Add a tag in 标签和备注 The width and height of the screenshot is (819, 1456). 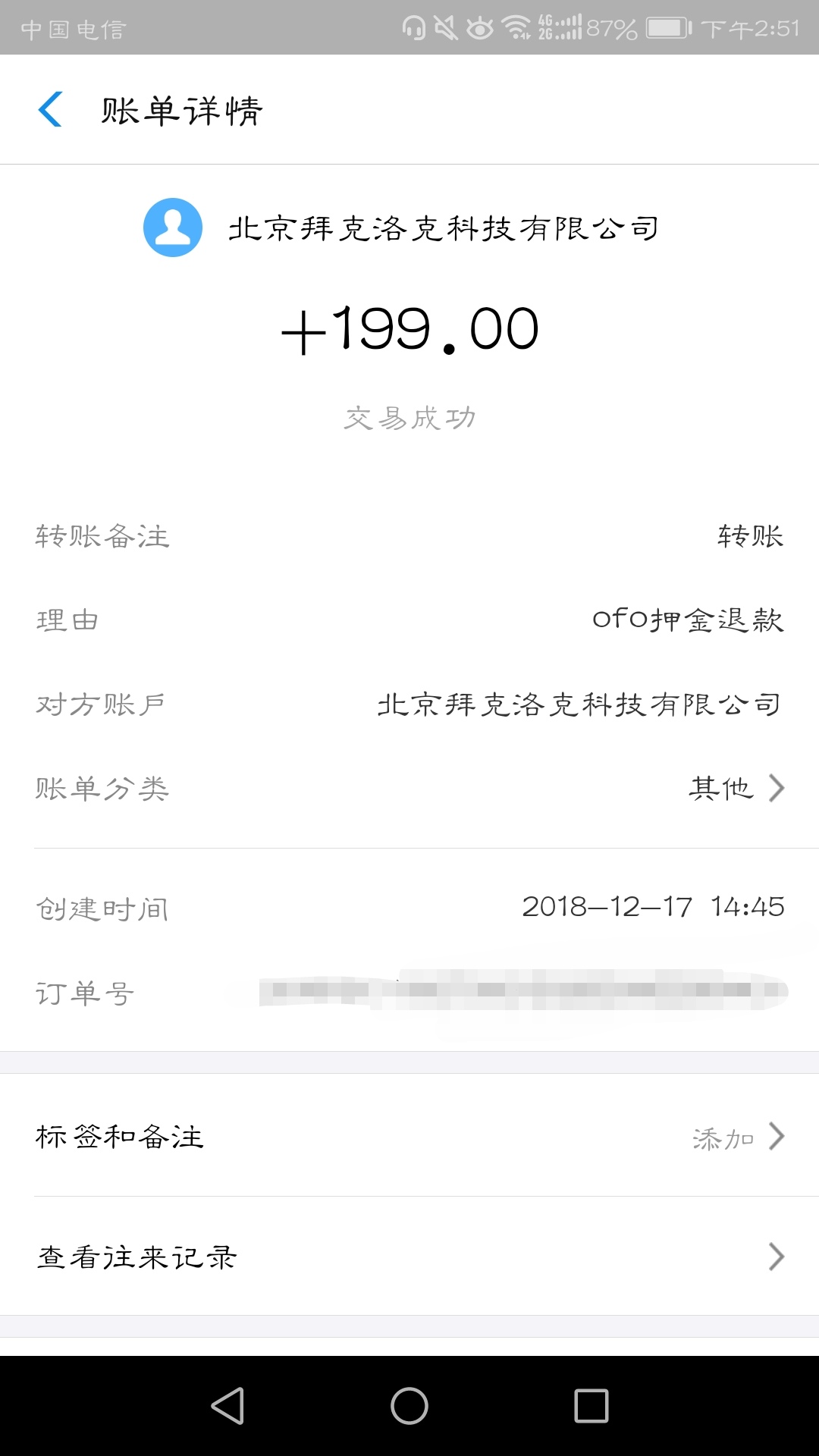pos(737,1137)
